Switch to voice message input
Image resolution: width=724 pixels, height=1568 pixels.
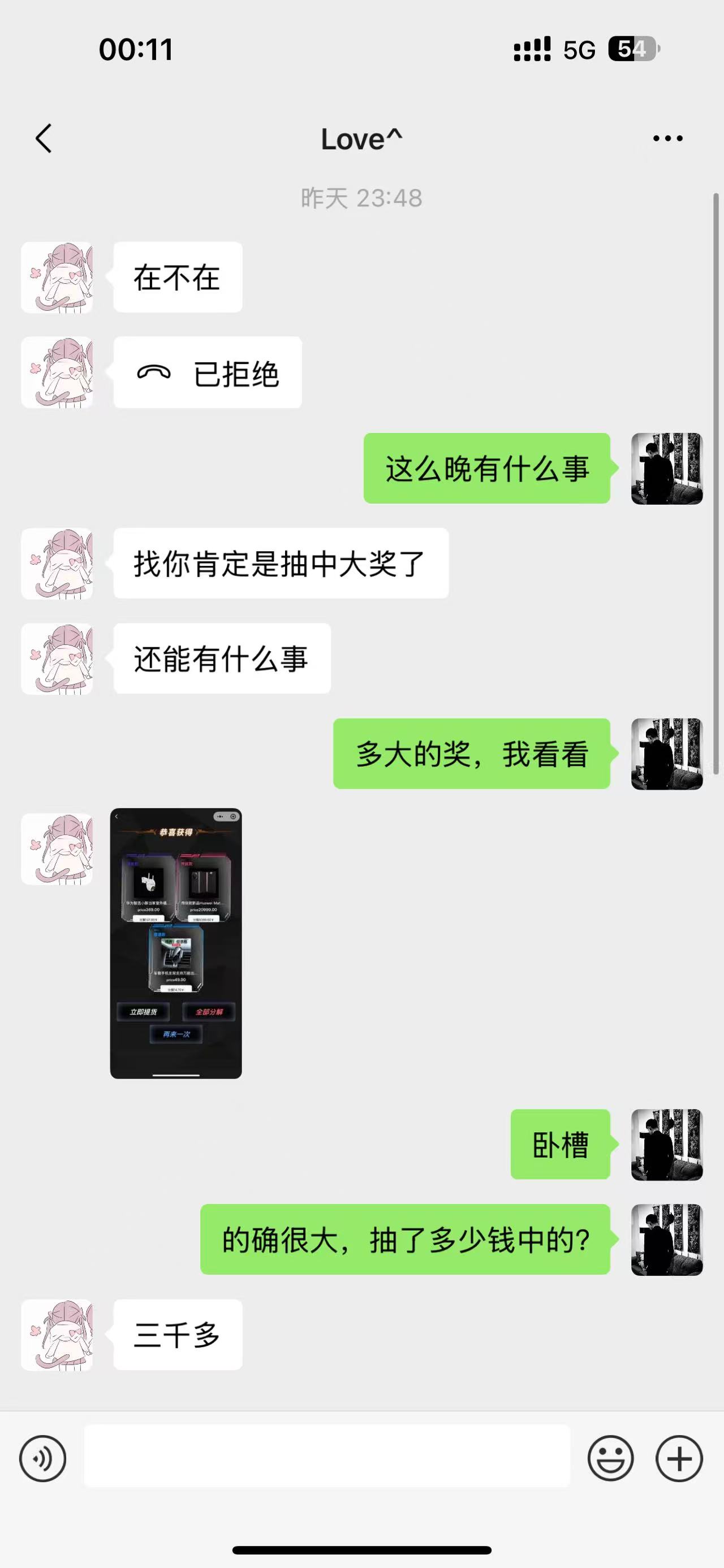tap(42, 1458)
